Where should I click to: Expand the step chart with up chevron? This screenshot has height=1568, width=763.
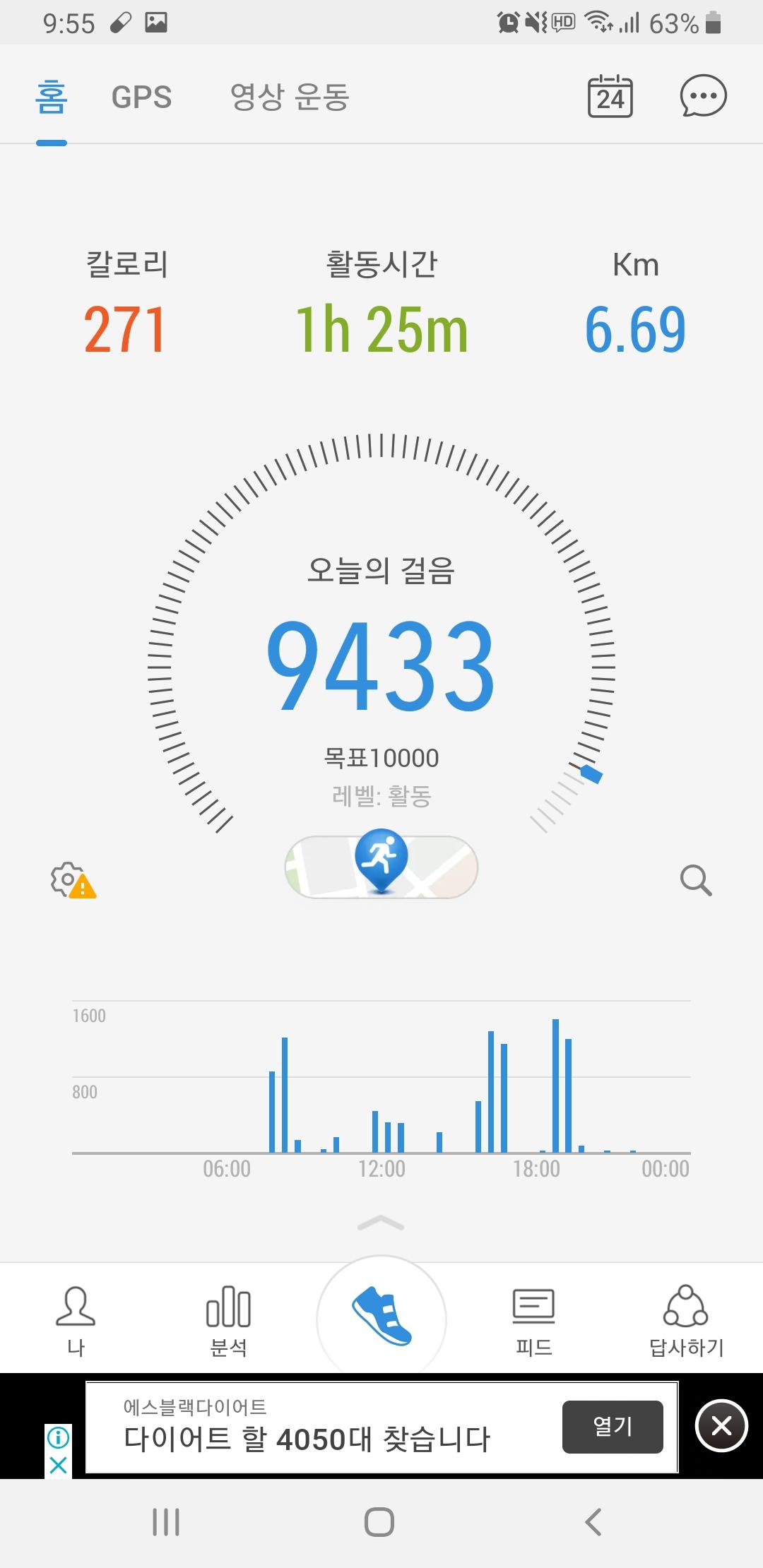point(381,1223)
